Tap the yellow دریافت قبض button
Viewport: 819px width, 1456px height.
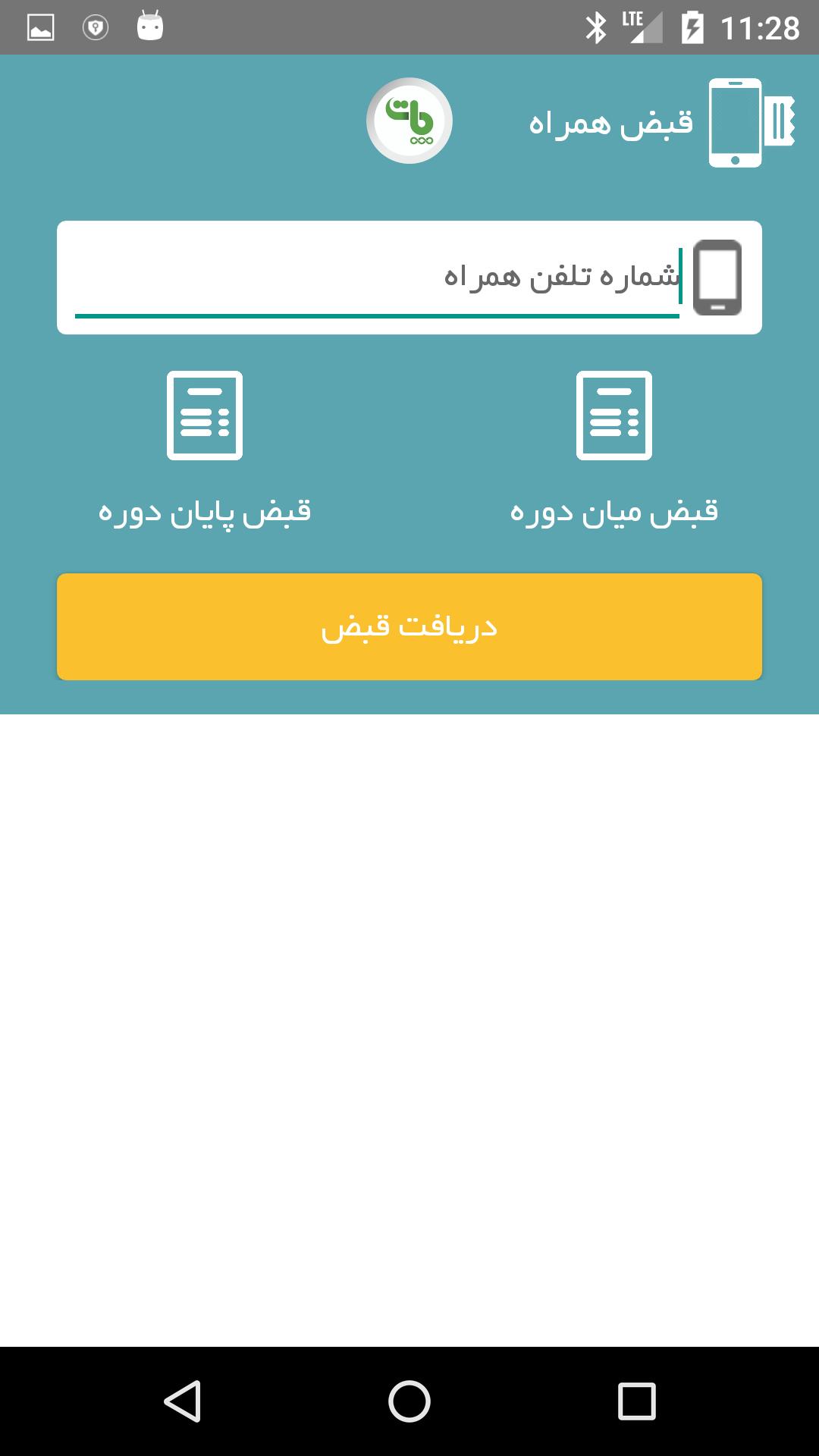(409, 626)
